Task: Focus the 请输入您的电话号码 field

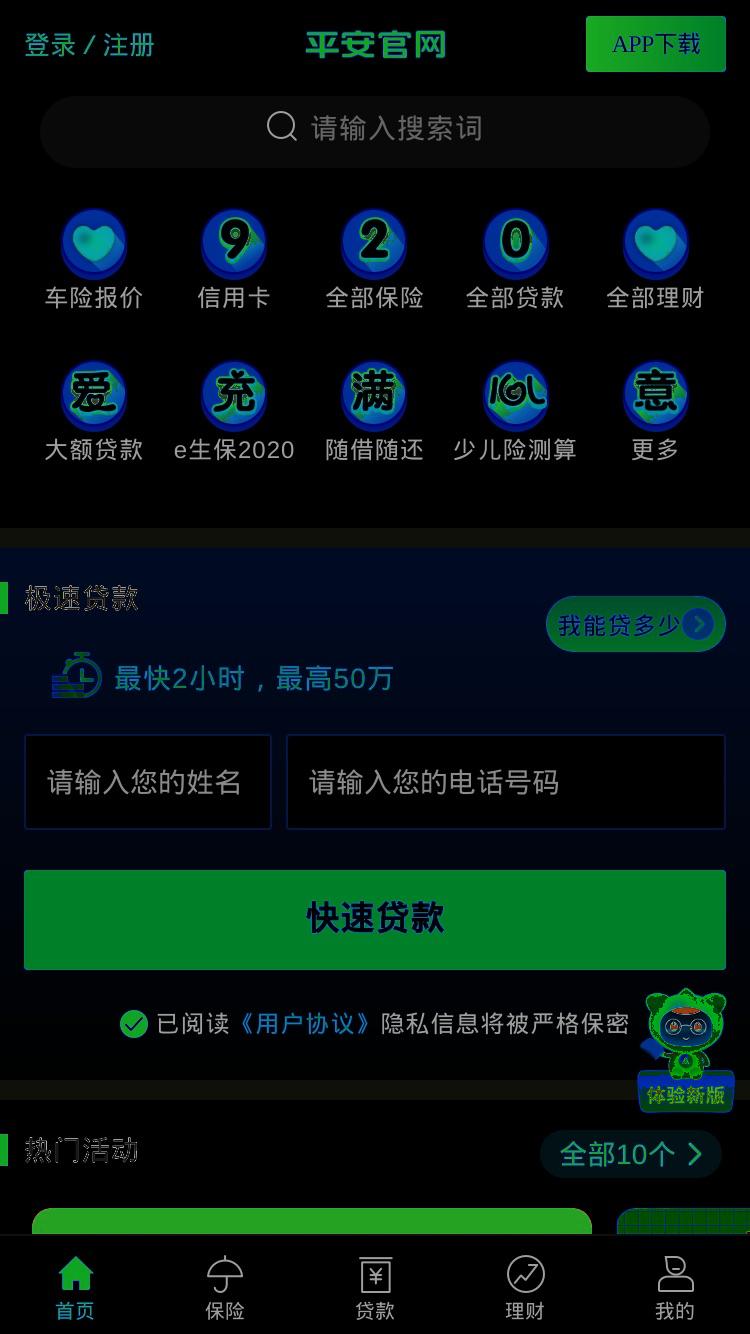Action: pyautogui.click(x=506, y=782)
